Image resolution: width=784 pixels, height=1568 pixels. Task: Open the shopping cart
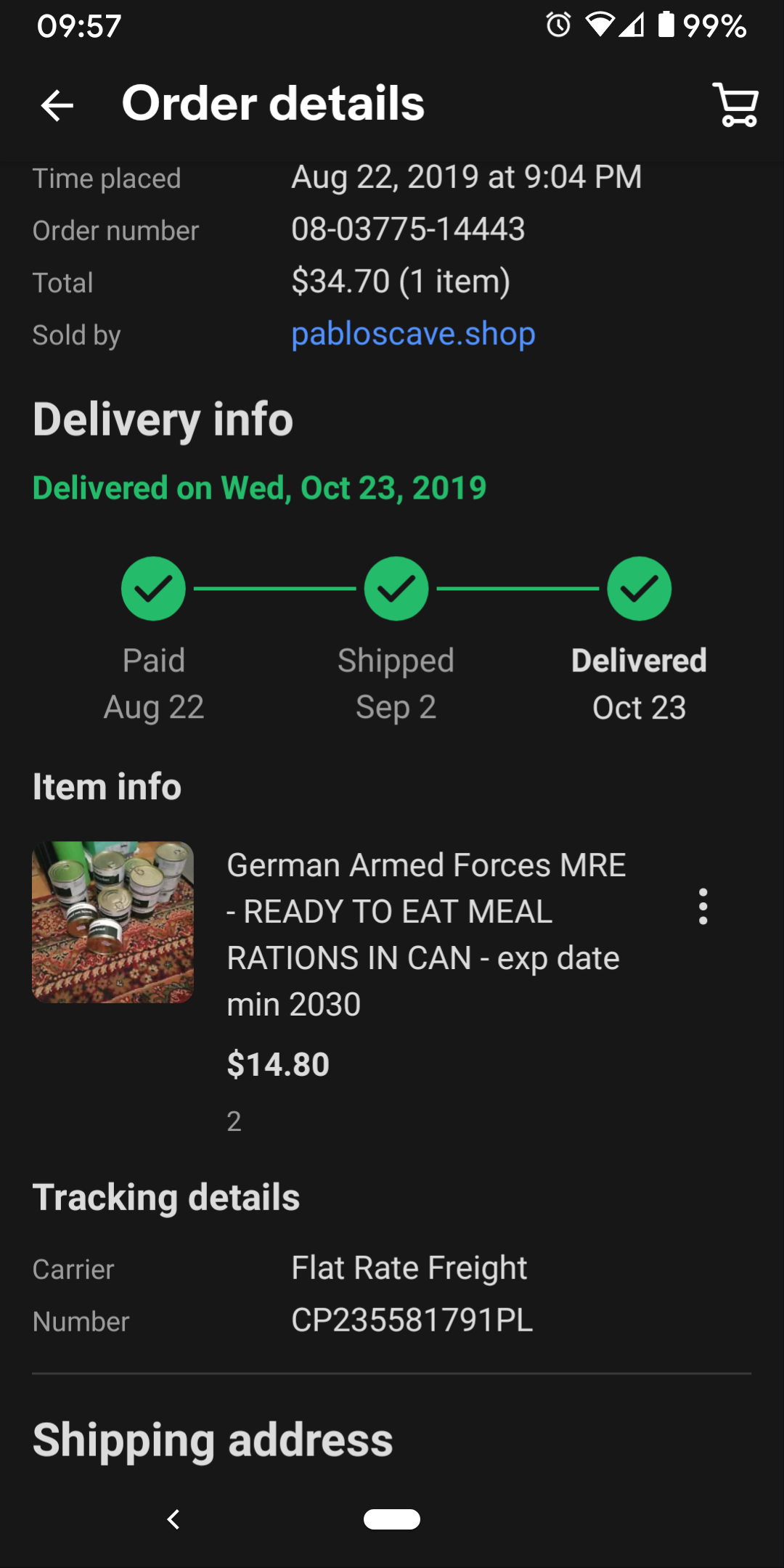click(737, 105)
